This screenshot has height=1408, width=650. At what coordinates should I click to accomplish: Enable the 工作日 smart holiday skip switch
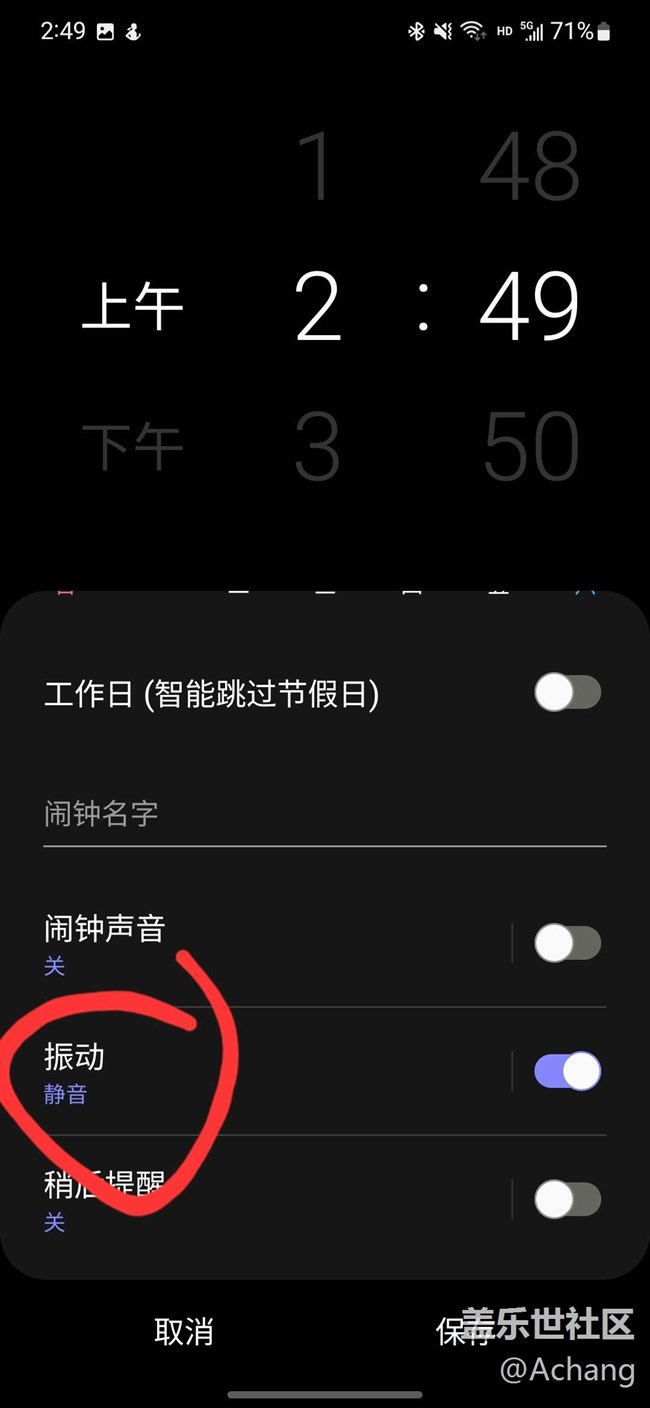click(x=568, y=692)
